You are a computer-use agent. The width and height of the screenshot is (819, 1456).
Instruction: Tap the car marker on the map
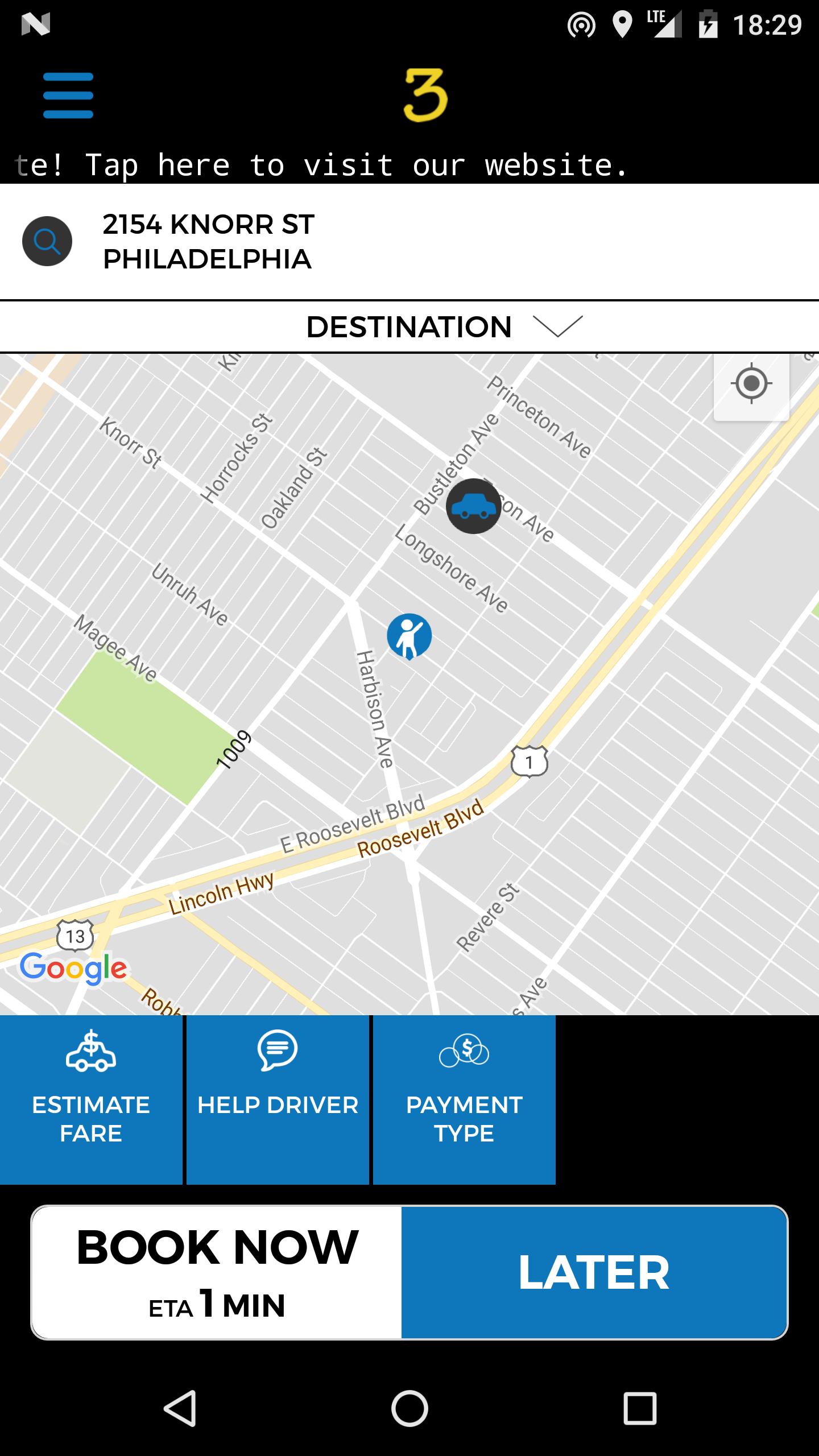pyautogui.click(x=473, y=506)
